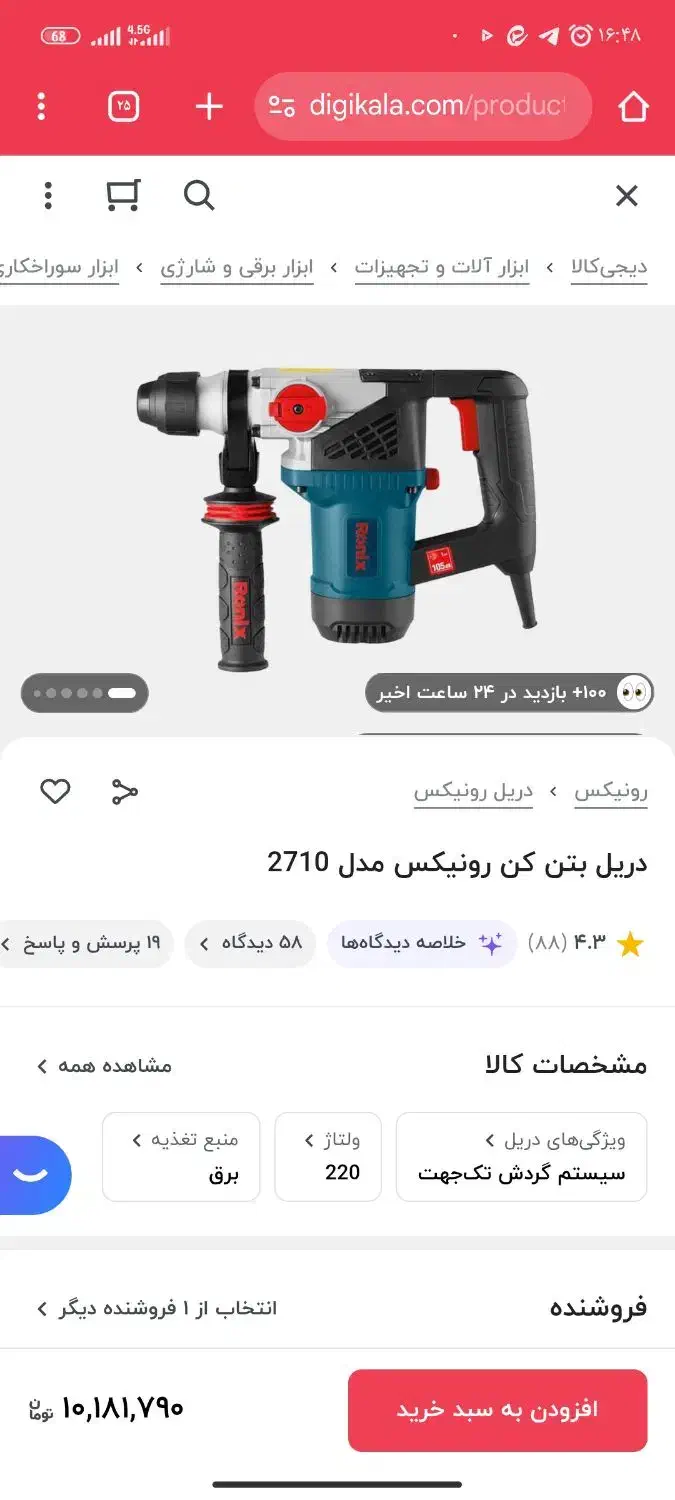Open the browser tab switcher
This screenshot has height=1500, width=675.
[123, 106]
